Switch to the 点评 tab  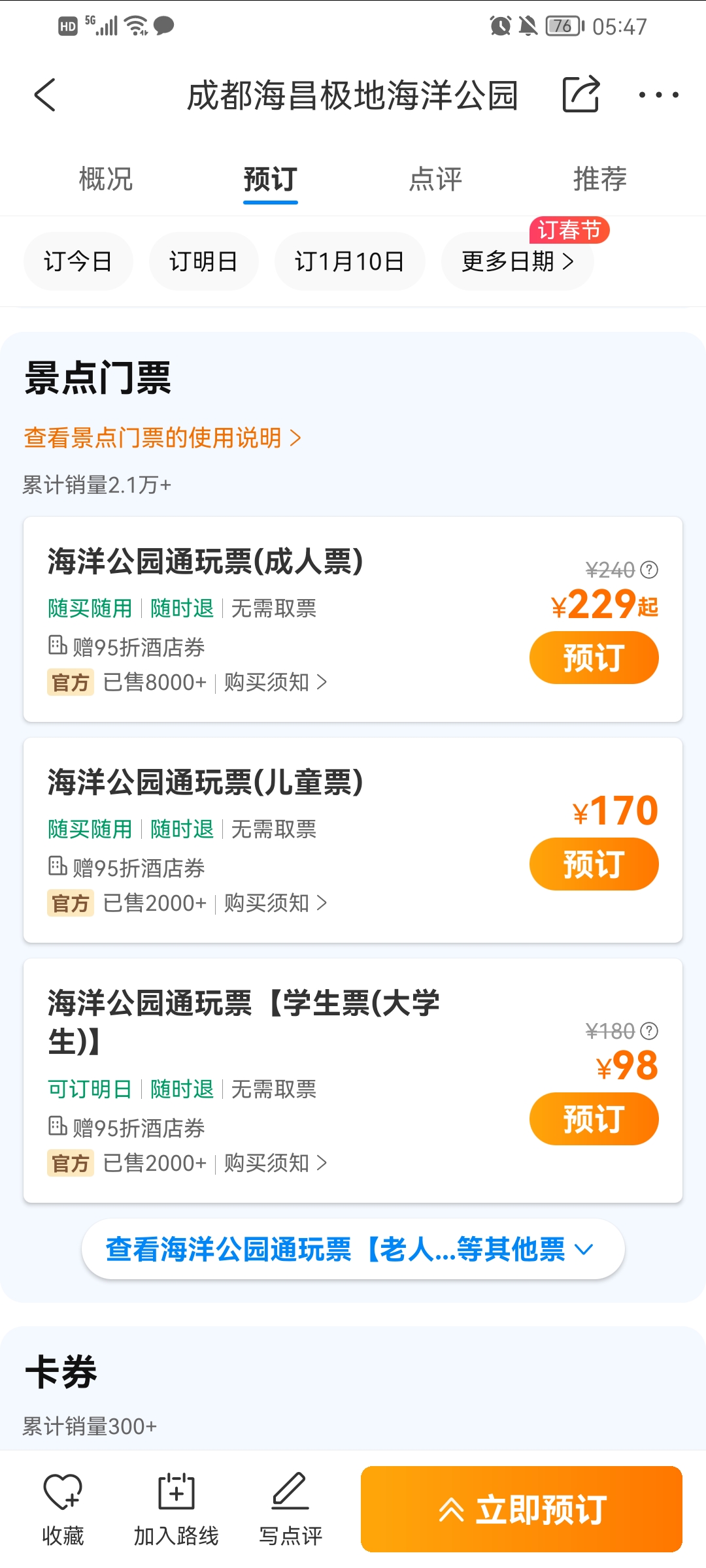(x=435, y=179)
